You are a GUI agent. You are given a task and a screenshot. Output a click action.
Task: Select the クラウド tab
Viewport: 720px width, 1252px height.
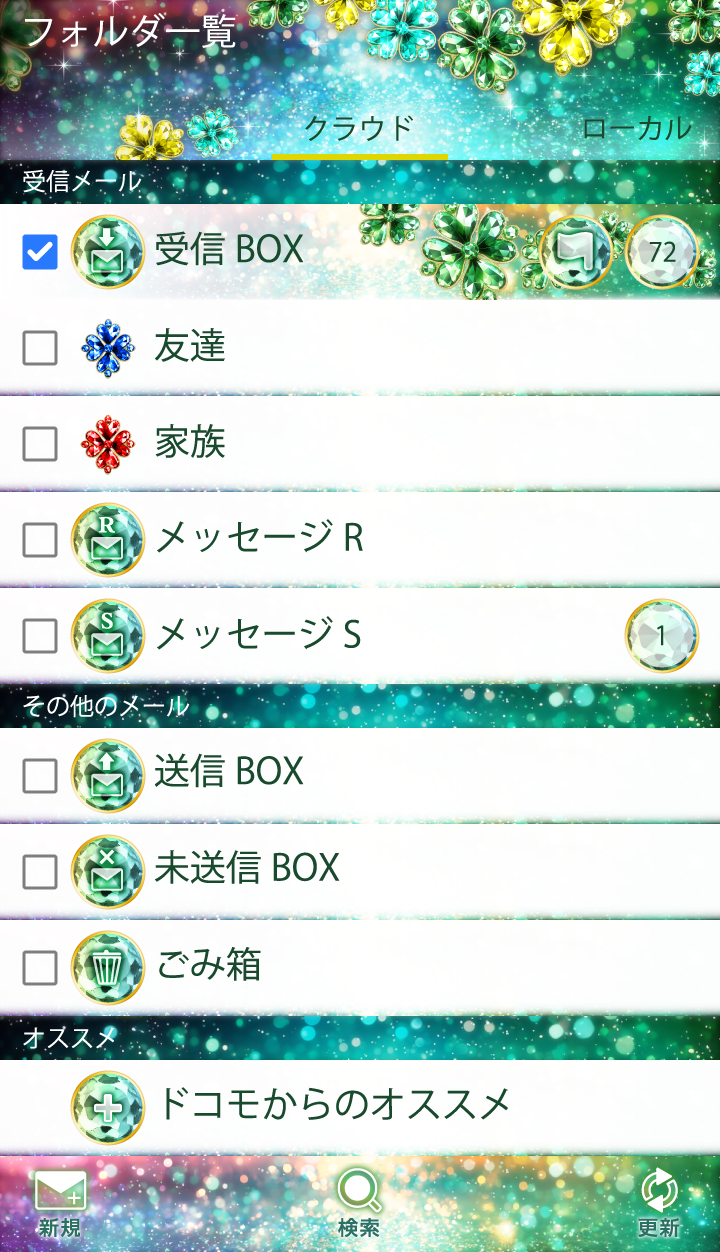click(359, 128)
